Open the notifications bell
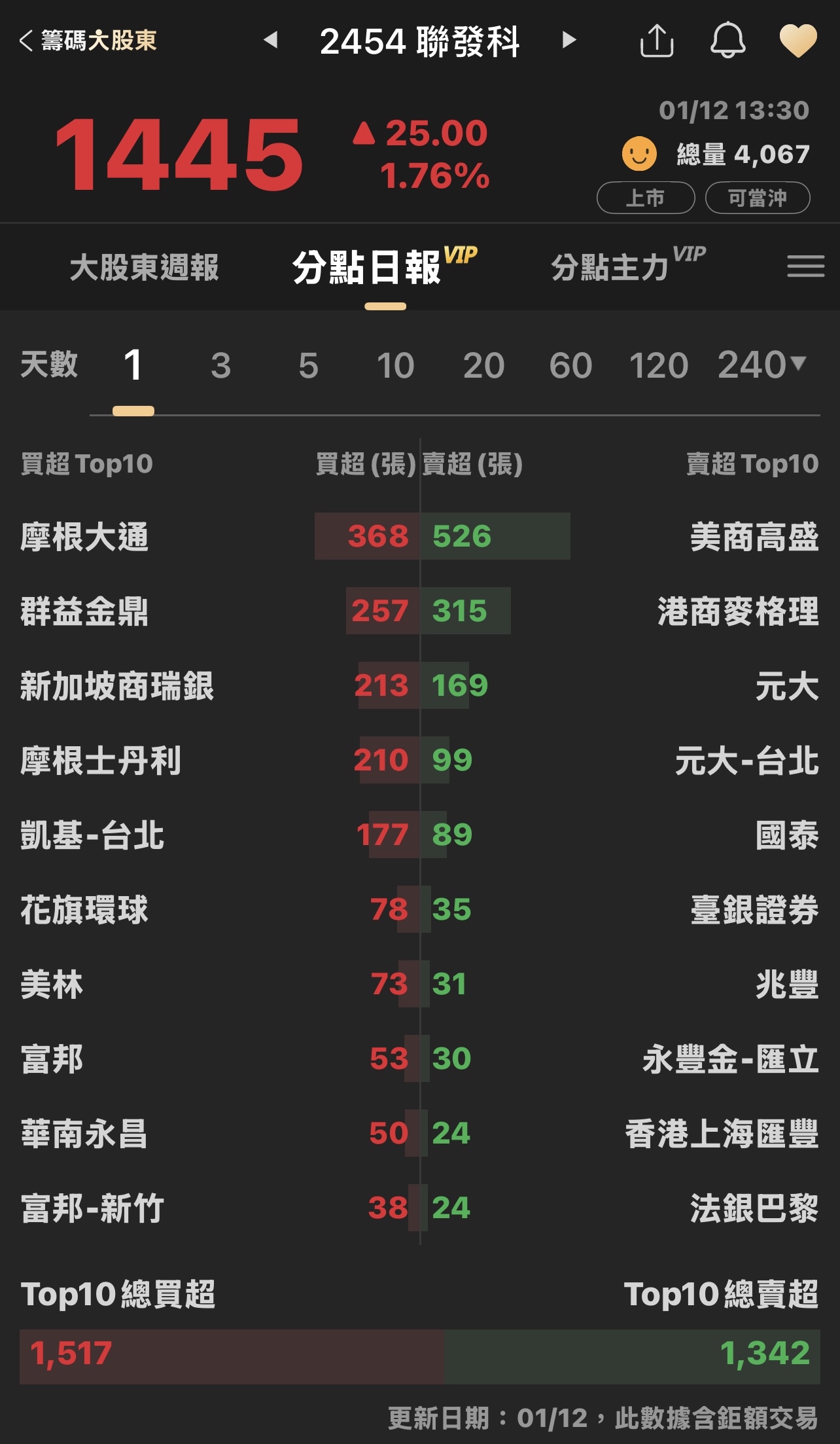840x1444 pixels. coord(727,41)
